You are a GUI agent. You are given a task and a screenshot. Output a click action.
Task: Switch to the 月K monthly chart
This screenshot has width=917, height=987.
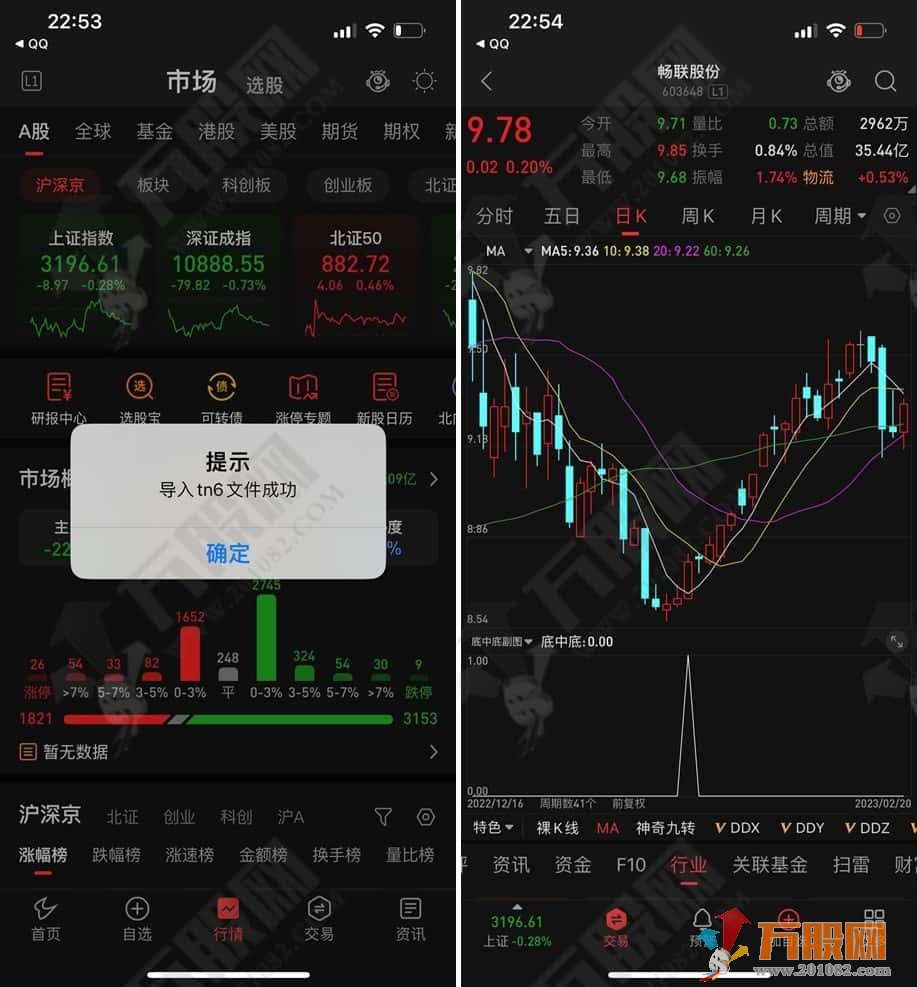tap(766, 216)
